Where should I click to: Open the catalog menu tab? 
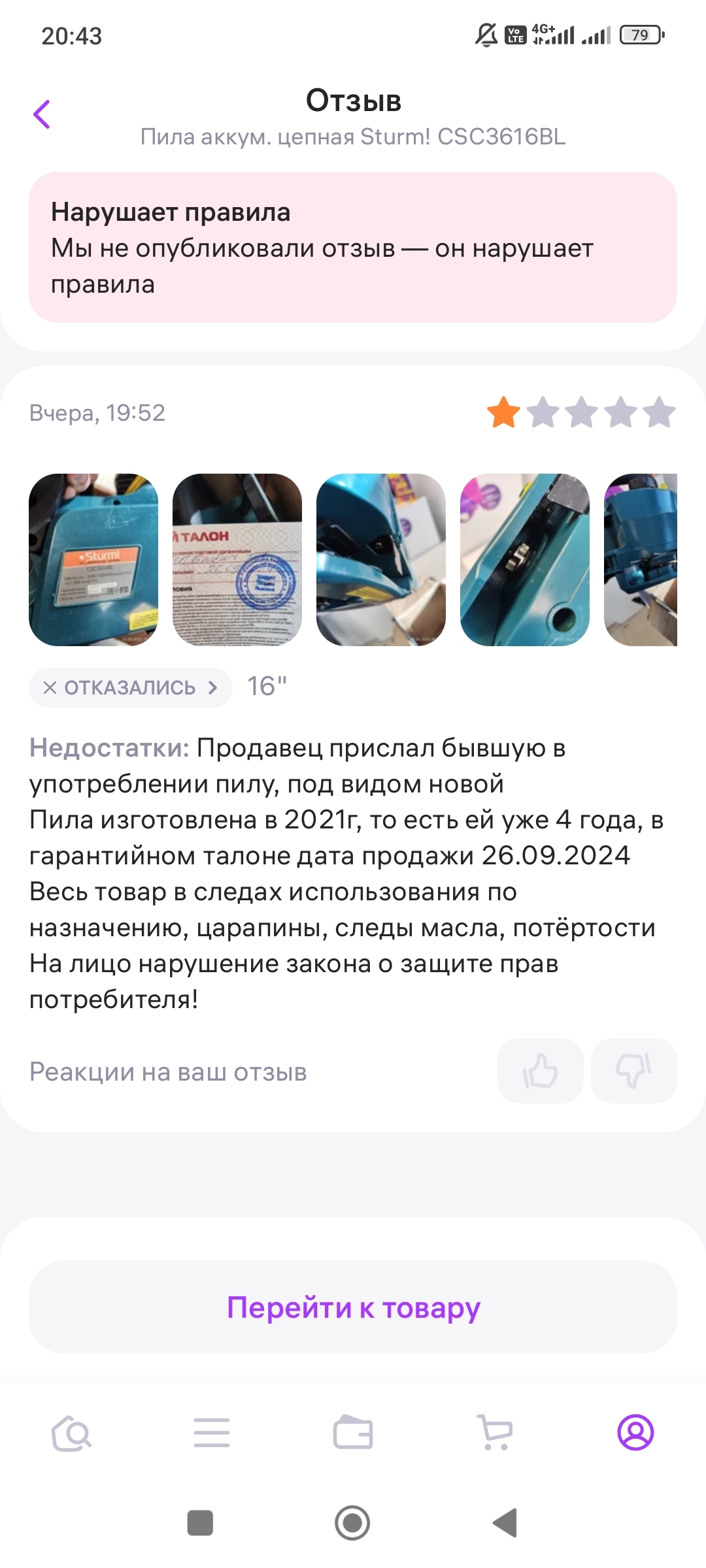tap(212, 1433)
